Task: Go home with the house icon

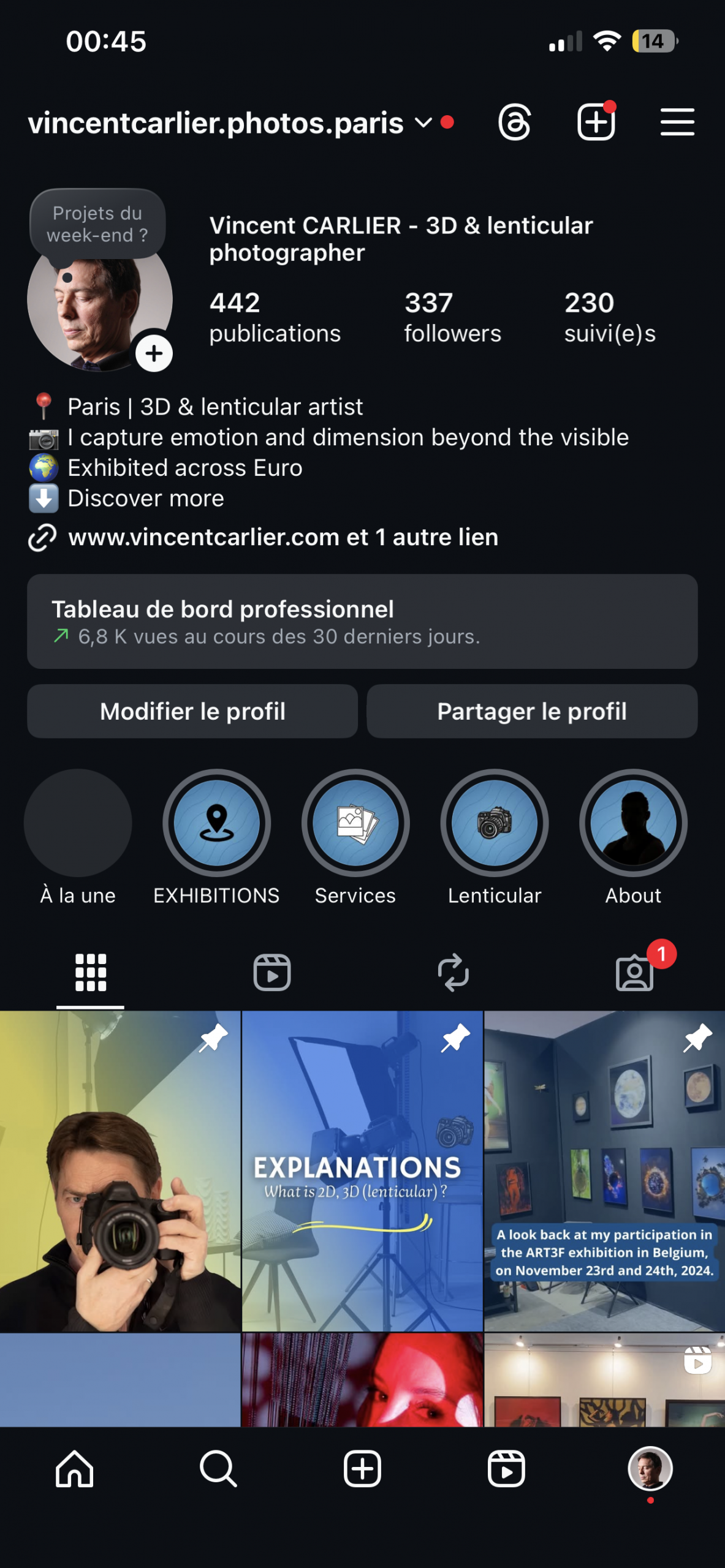Action: 74,1468
